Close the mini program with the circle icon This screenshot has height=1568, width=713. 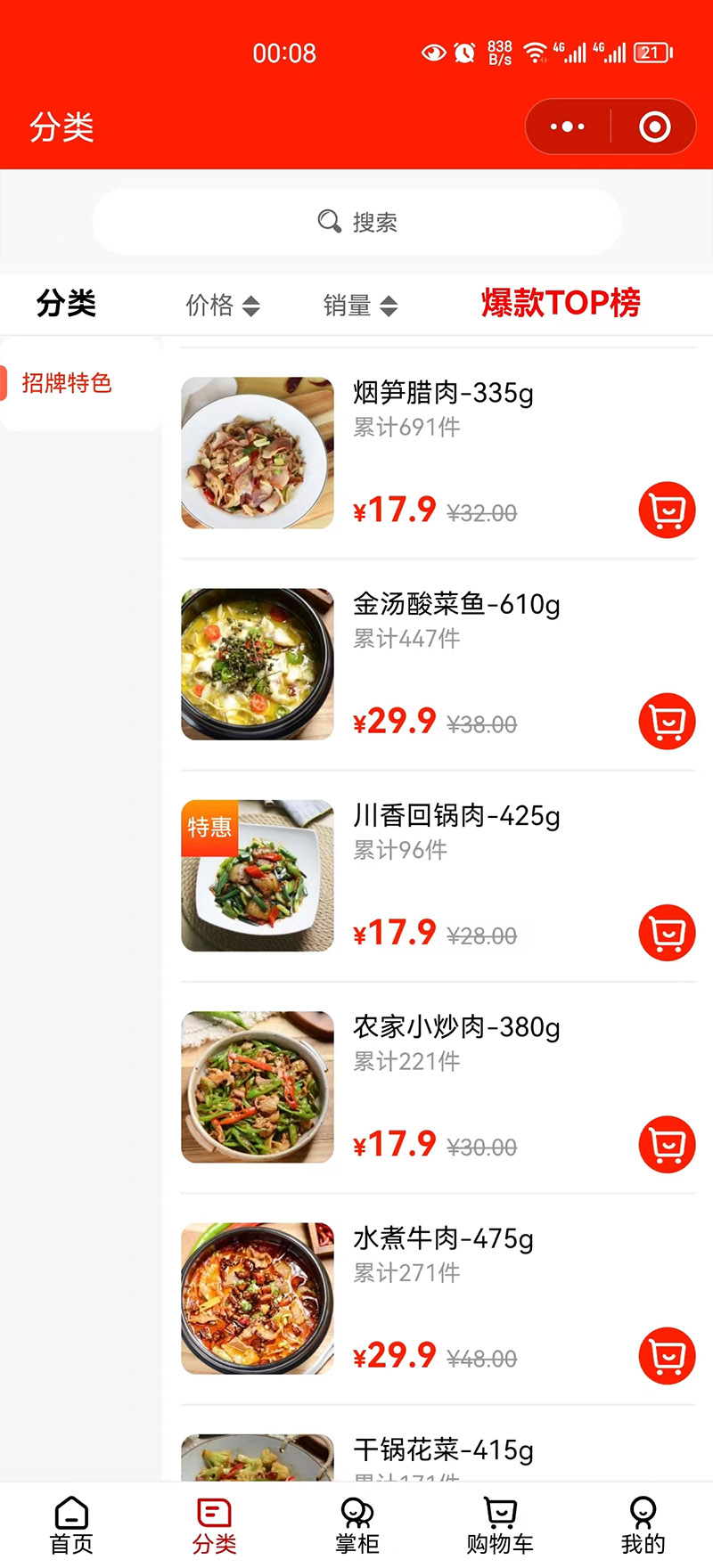[x=655, y=127]
